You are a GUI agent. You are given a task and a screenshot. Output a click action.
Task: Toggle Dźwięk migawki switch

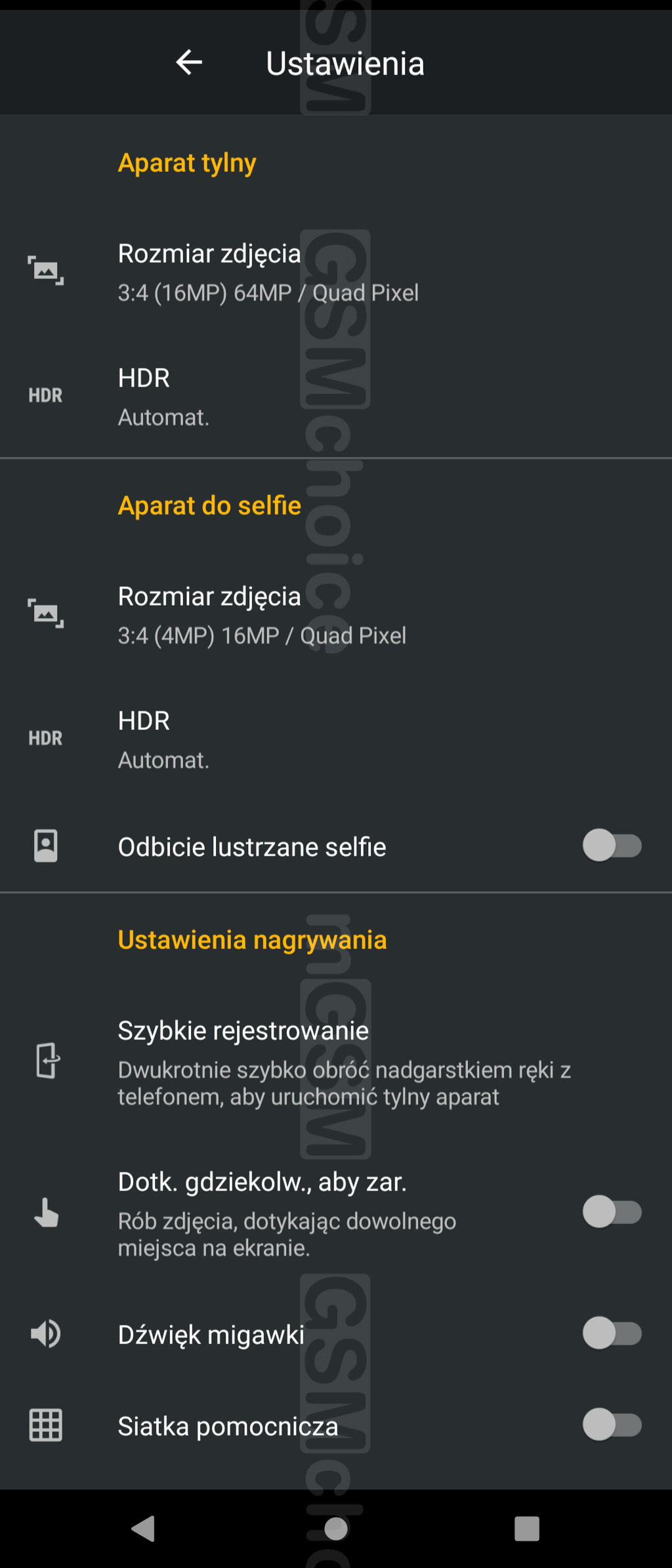point(612,1333)
